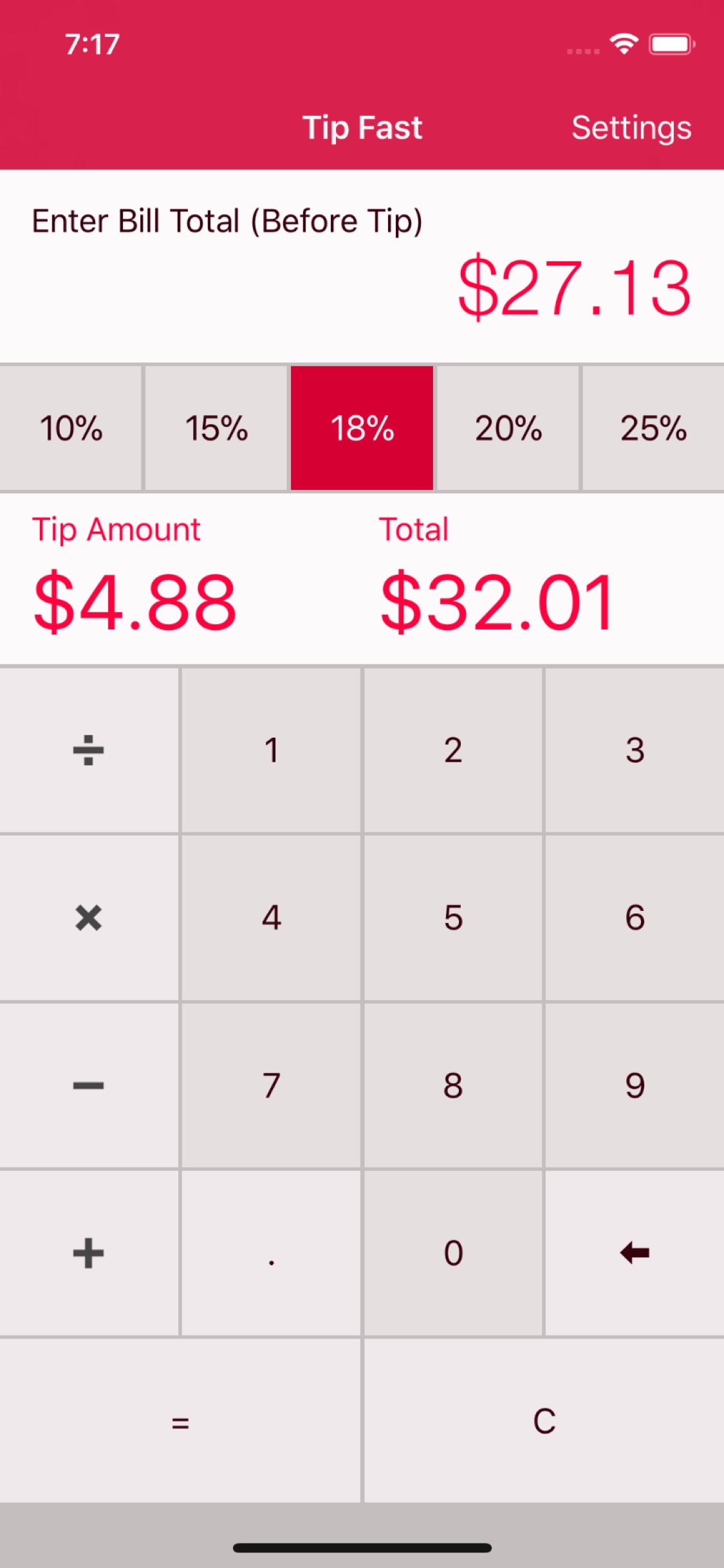Enter digit 9 on the keypad

pos(635,1086)
